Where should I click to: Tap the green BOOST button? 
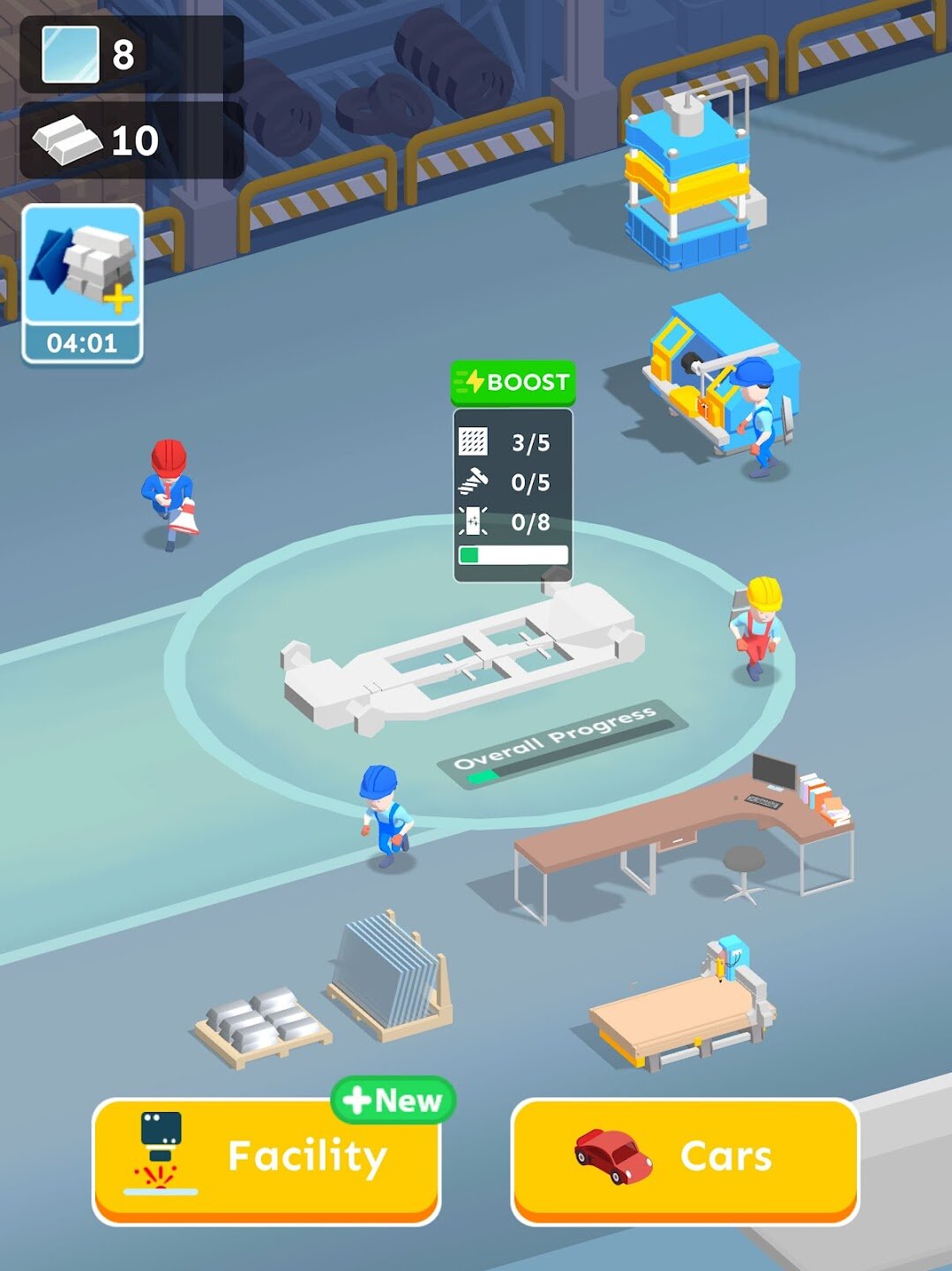[x=513, y=382]
